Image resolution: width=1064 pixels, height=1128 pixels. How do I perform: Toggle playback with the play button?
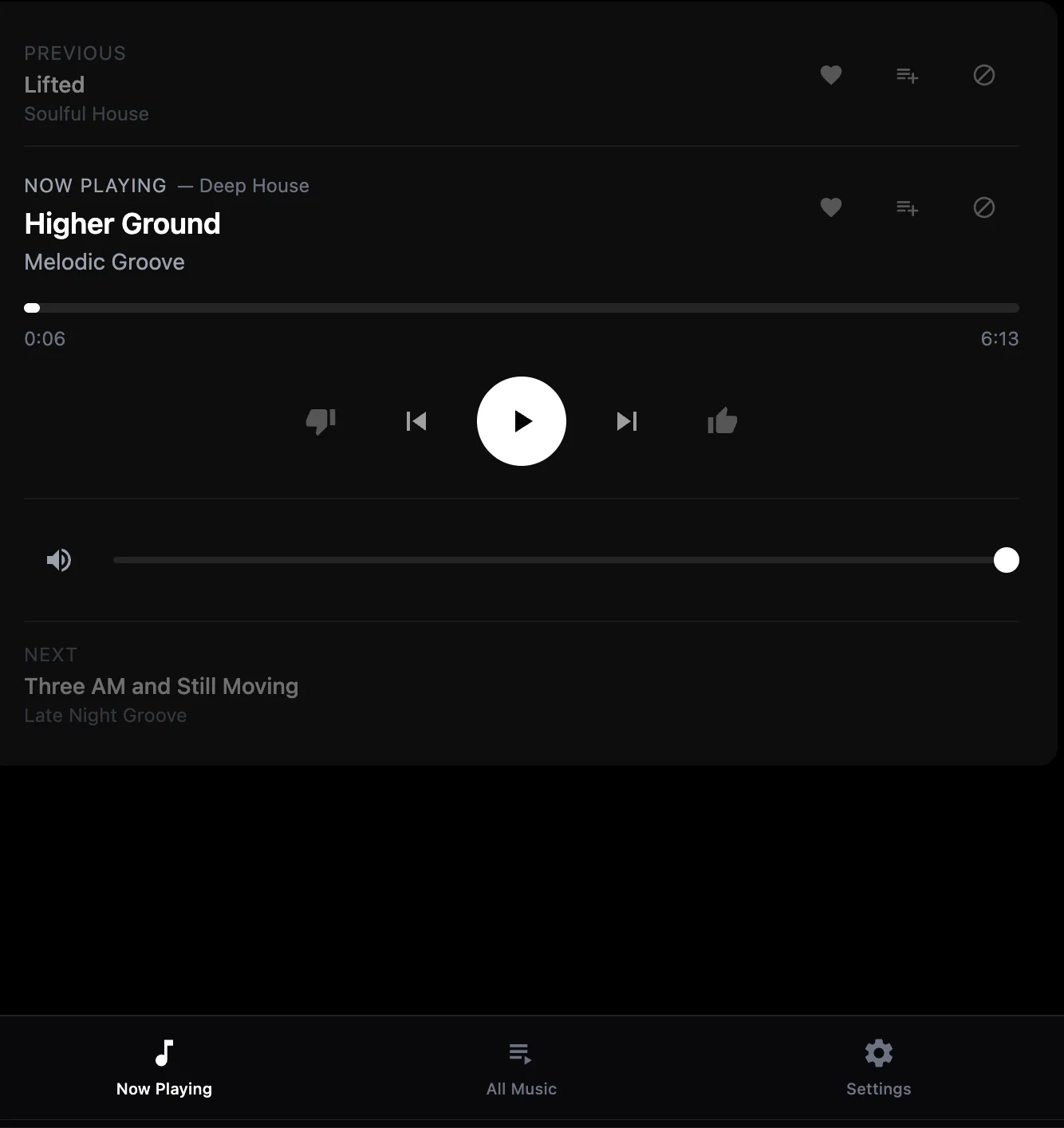coord(522,421)
